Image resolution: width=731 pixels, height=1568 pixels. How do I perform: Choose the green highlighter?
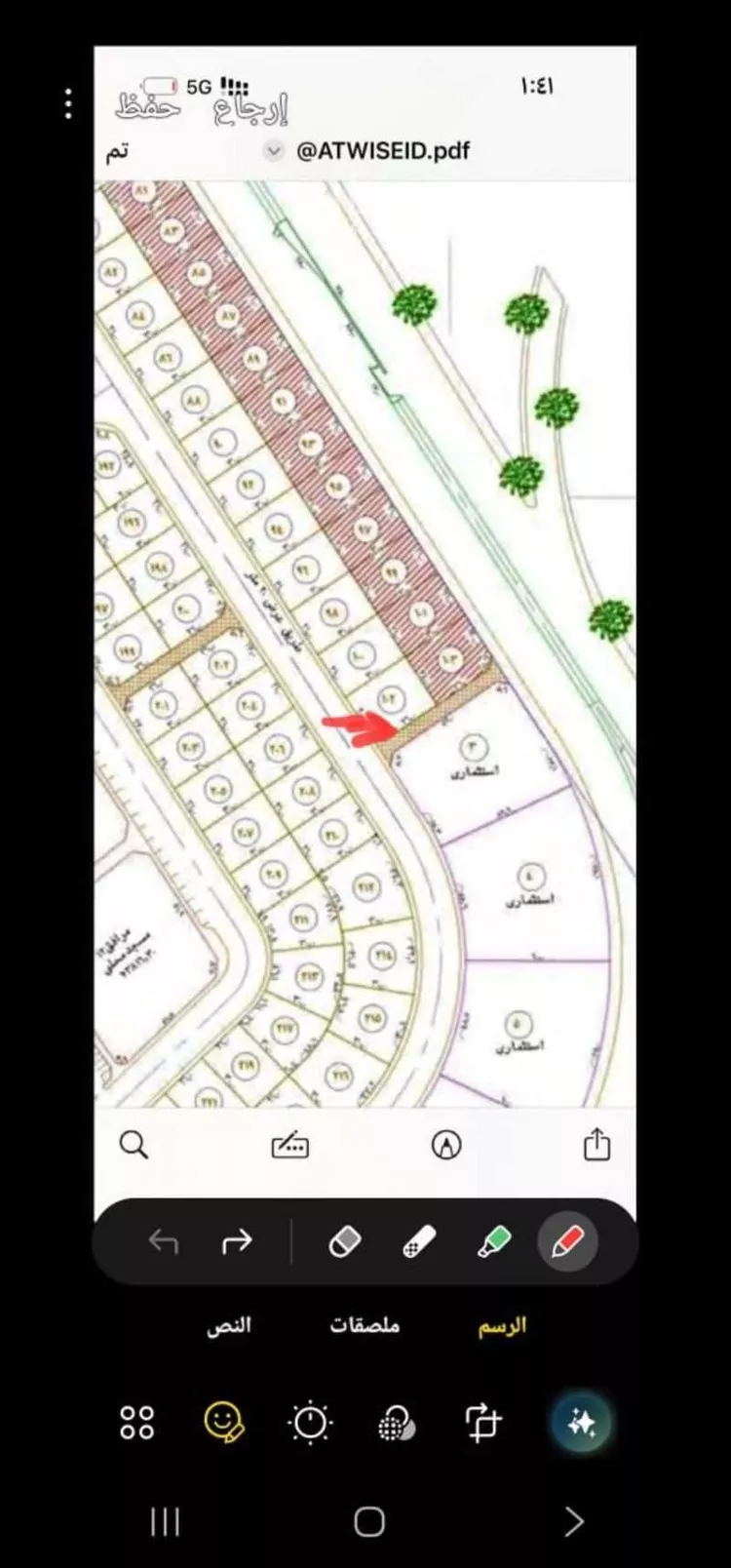pyautogui.click(x=494, y=1241)
